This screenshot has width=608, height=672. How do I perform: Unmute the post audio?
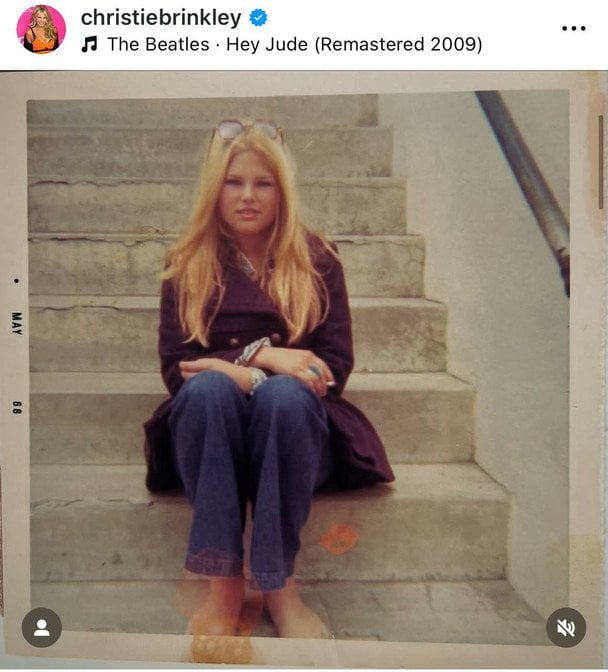(566, 627)
